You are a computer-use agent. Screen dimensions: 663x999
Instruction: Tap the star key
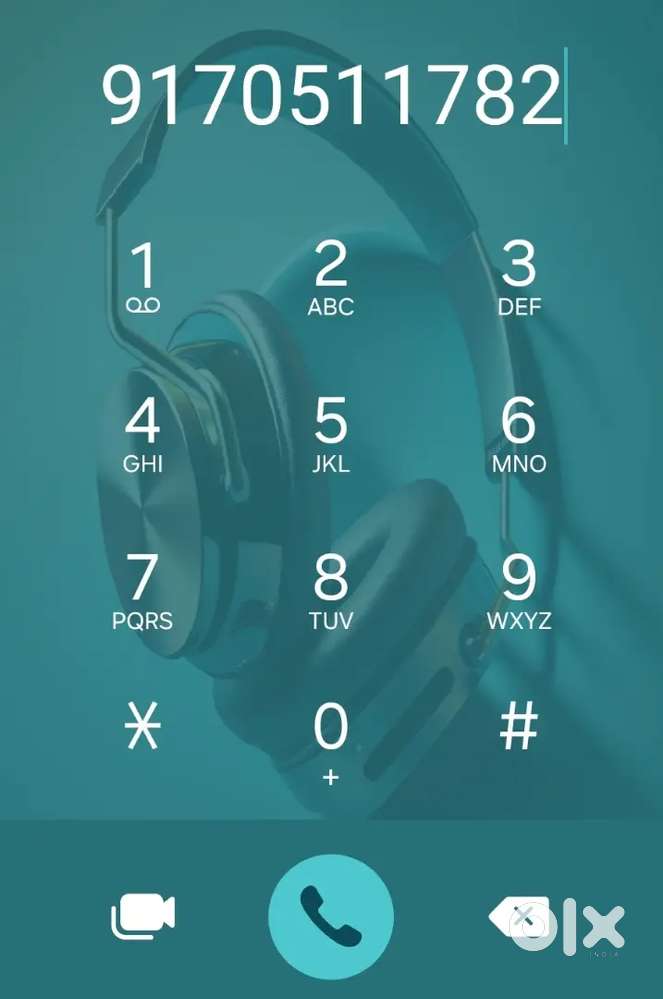tap(143, 728)
